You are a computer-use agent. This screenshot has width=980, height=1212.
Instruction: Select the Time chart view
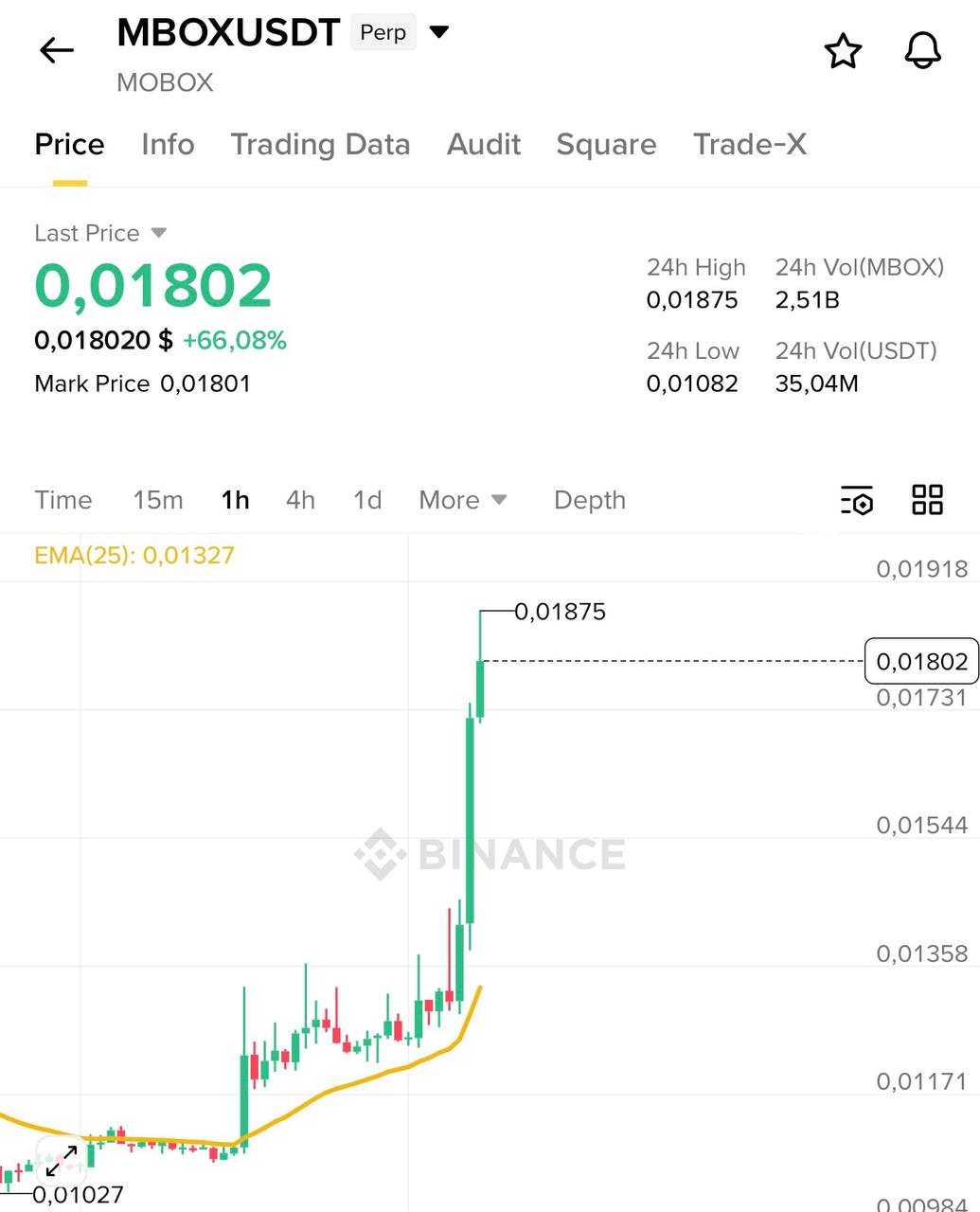pyautogui.click(x=63, y=500)
